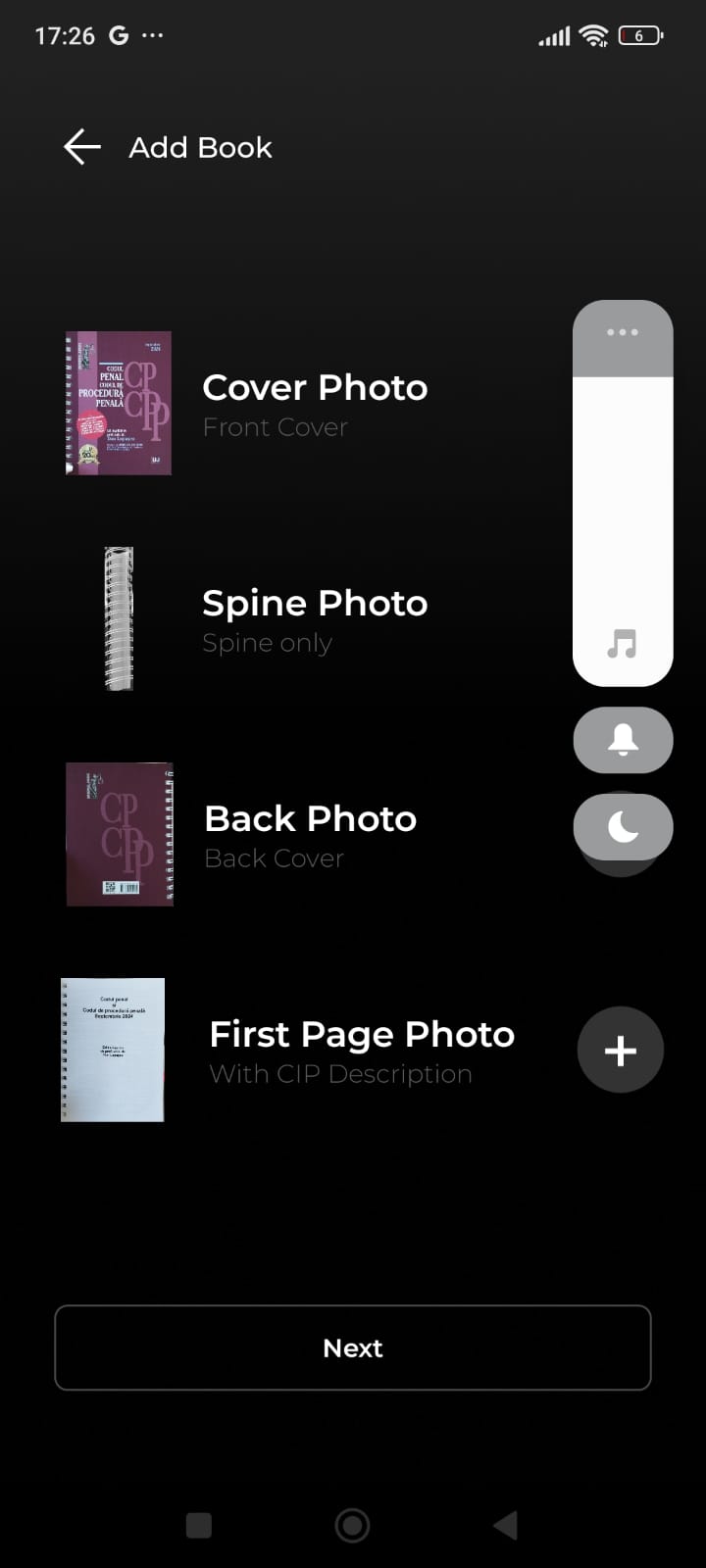Tap the system home button

[352, 1525]
